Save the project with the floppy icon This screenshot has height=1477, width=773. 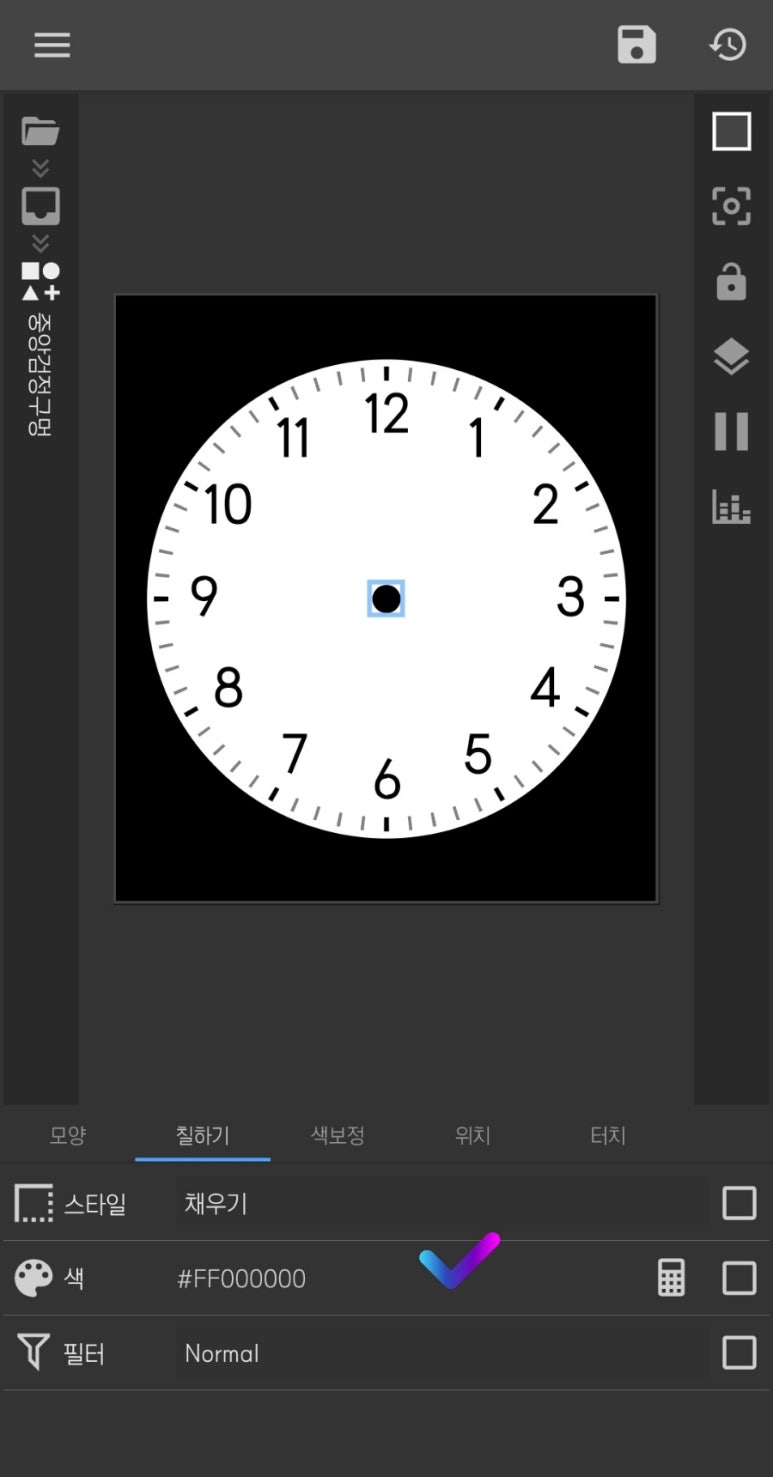click(x=636, y=45)
